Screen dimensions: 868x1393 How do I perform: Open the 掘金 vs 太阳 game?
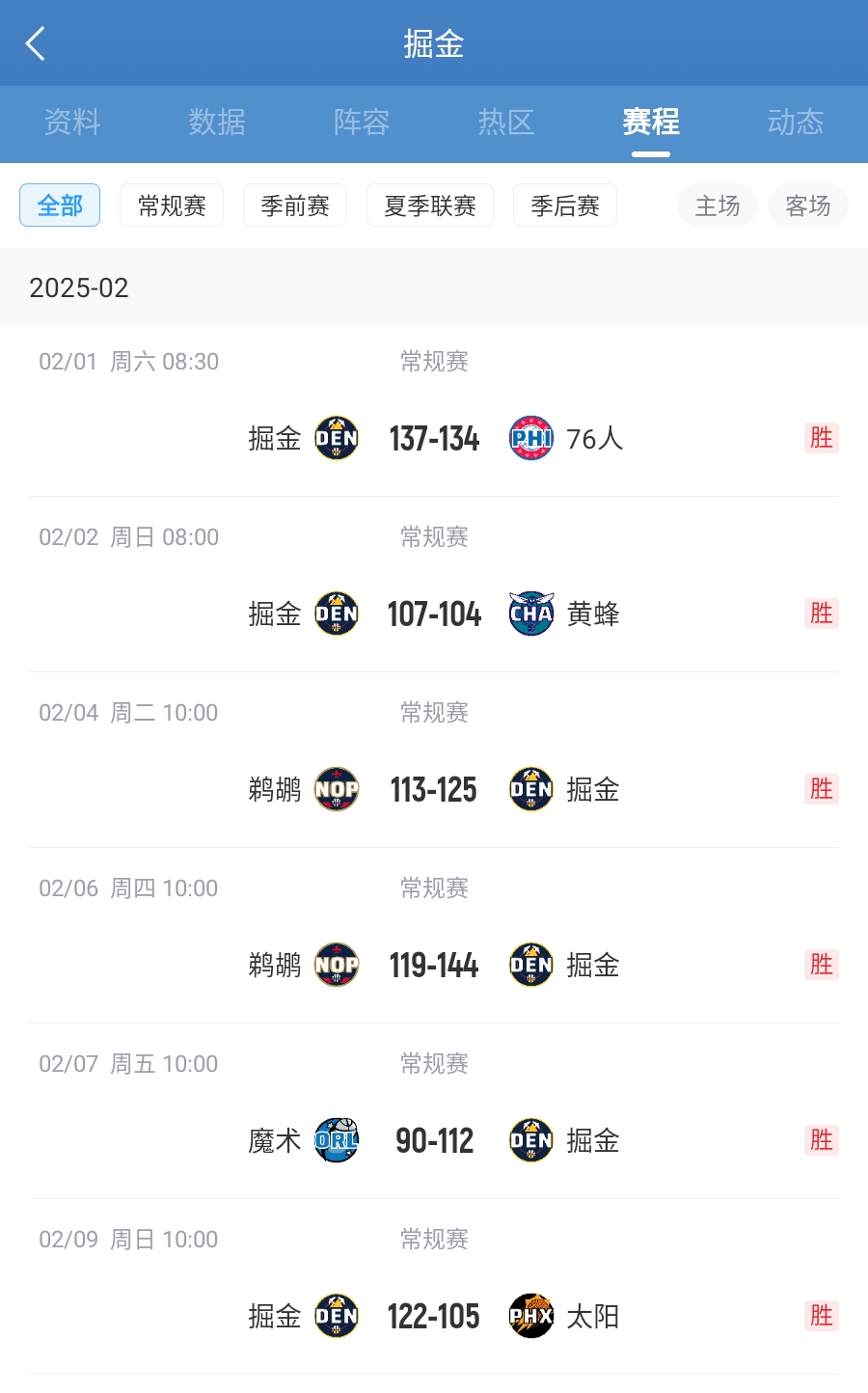(434, 1317)
